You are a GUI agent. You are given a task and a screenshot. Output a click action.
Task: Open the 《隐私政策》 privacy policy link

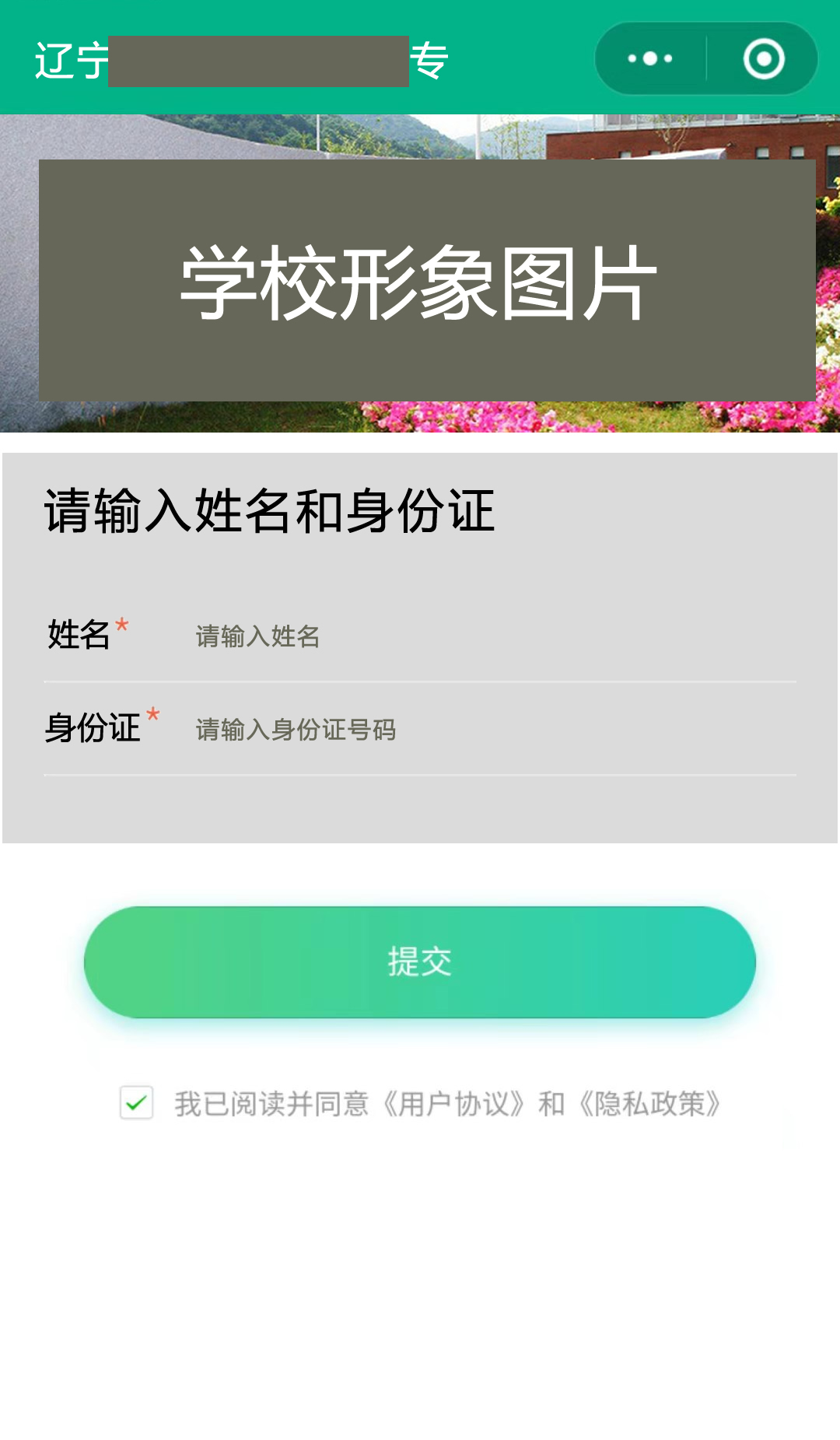[x=650, y=1104]
